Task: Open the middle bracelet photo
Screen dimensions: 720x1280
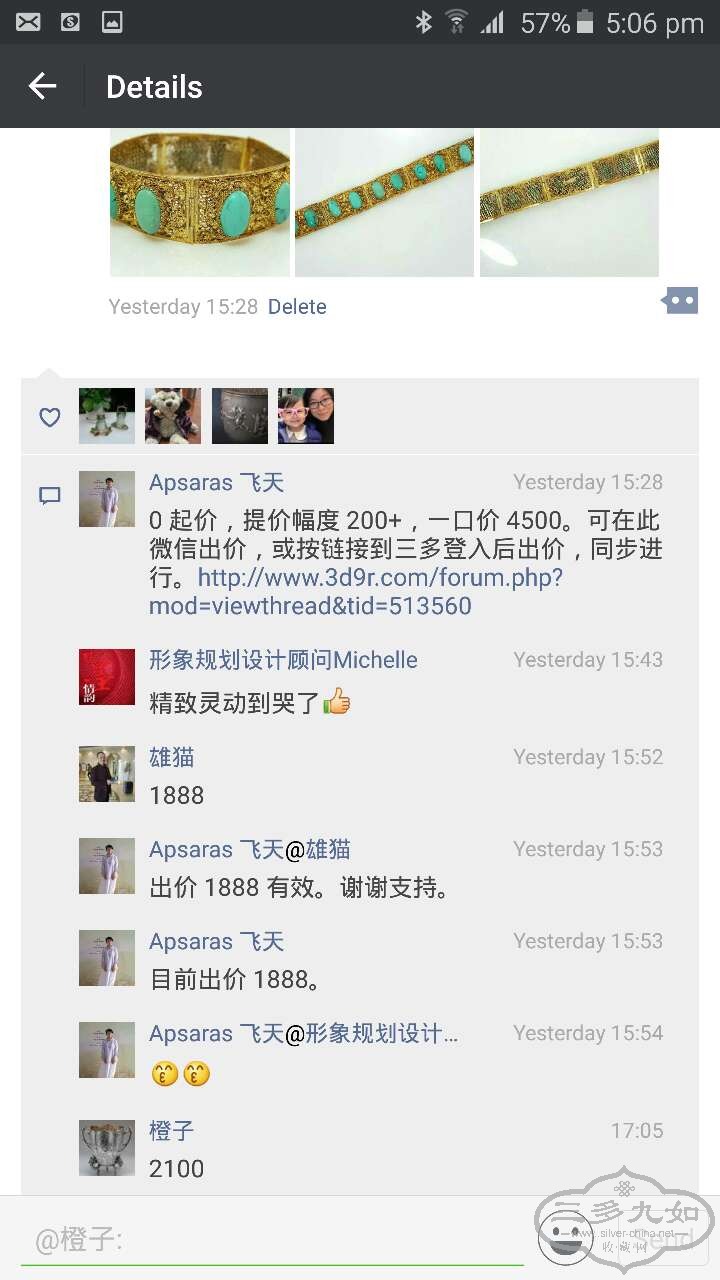Action: tap(384, 202)
